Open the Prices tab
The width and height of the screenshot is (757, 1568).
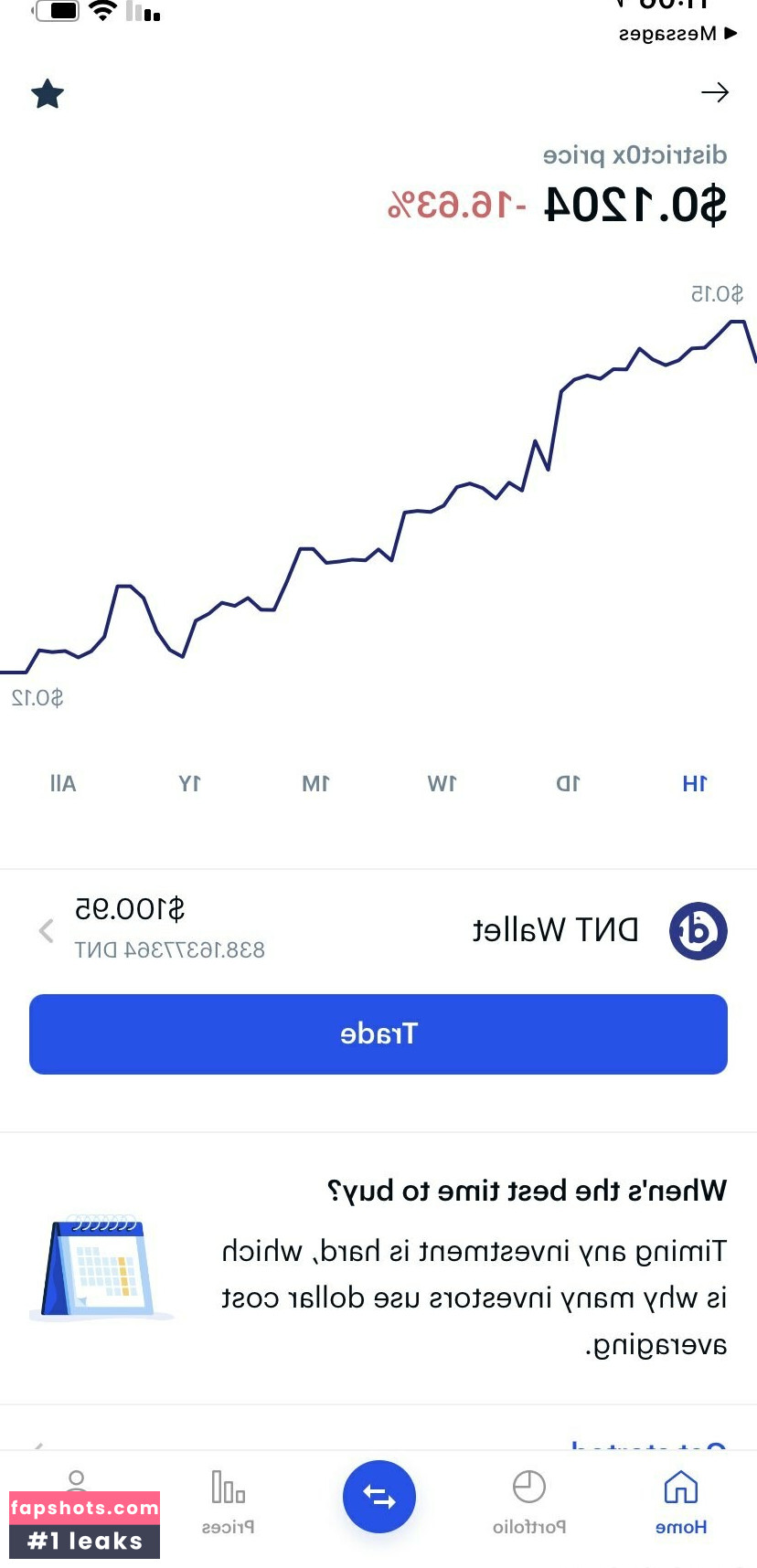228,1502
